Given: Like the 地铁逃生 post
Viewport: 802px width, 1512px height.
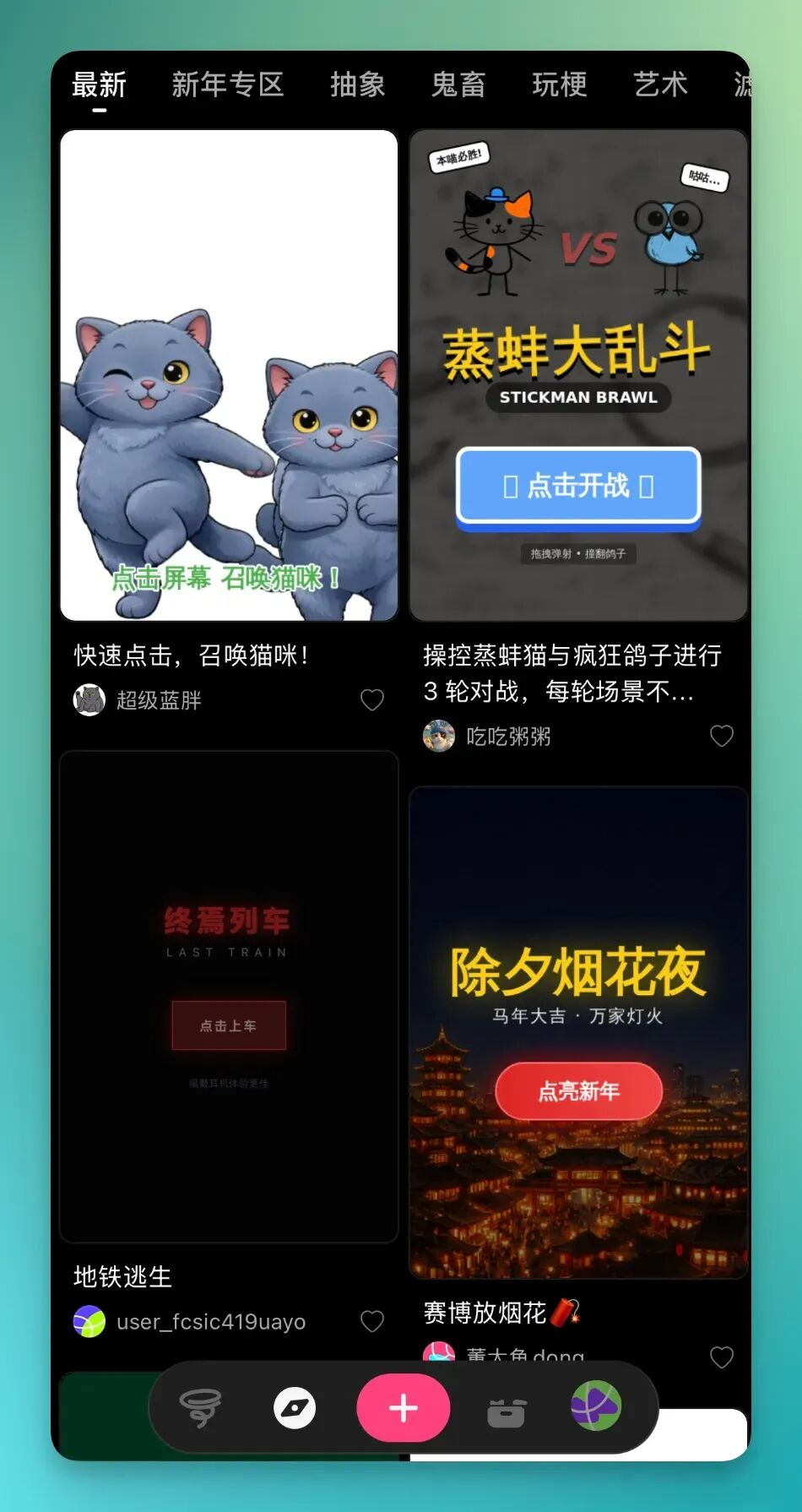Looking at the screenshot, I should [x=372, y=1321].
